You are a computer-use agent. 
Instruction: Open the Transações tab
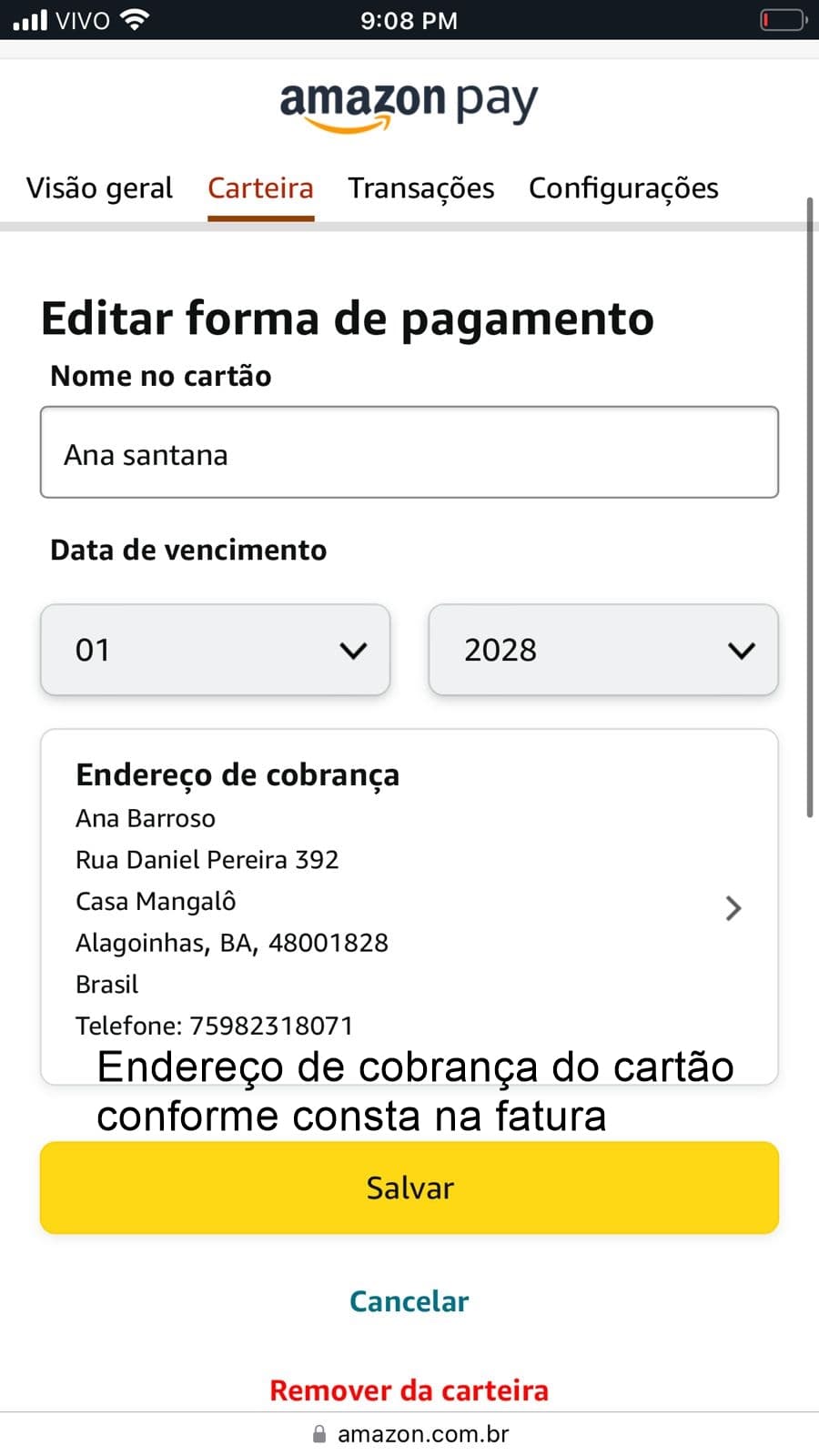tap(421, 188)
